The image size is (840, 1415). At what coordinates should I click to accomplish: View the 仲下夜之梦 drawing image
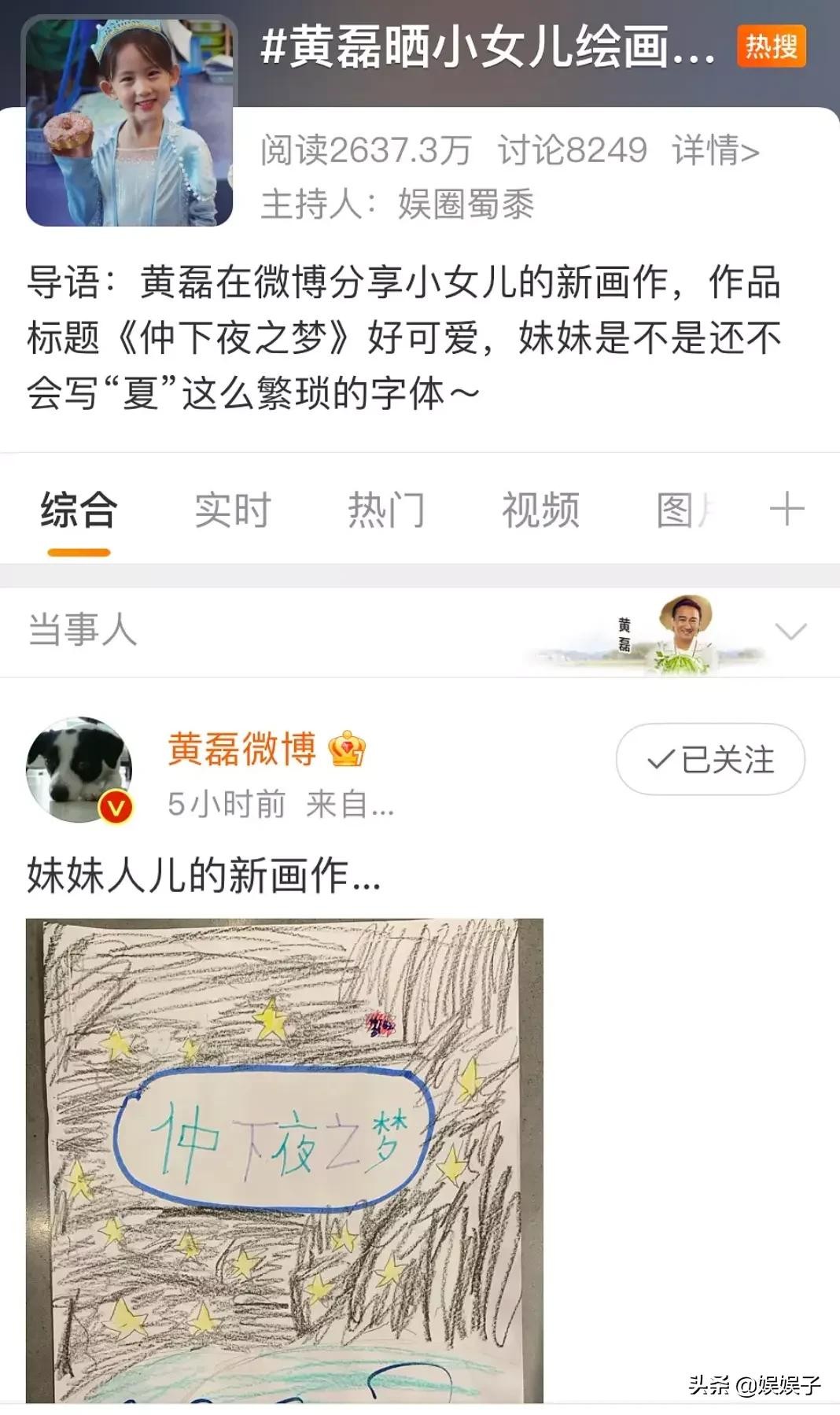point(284,1160)
